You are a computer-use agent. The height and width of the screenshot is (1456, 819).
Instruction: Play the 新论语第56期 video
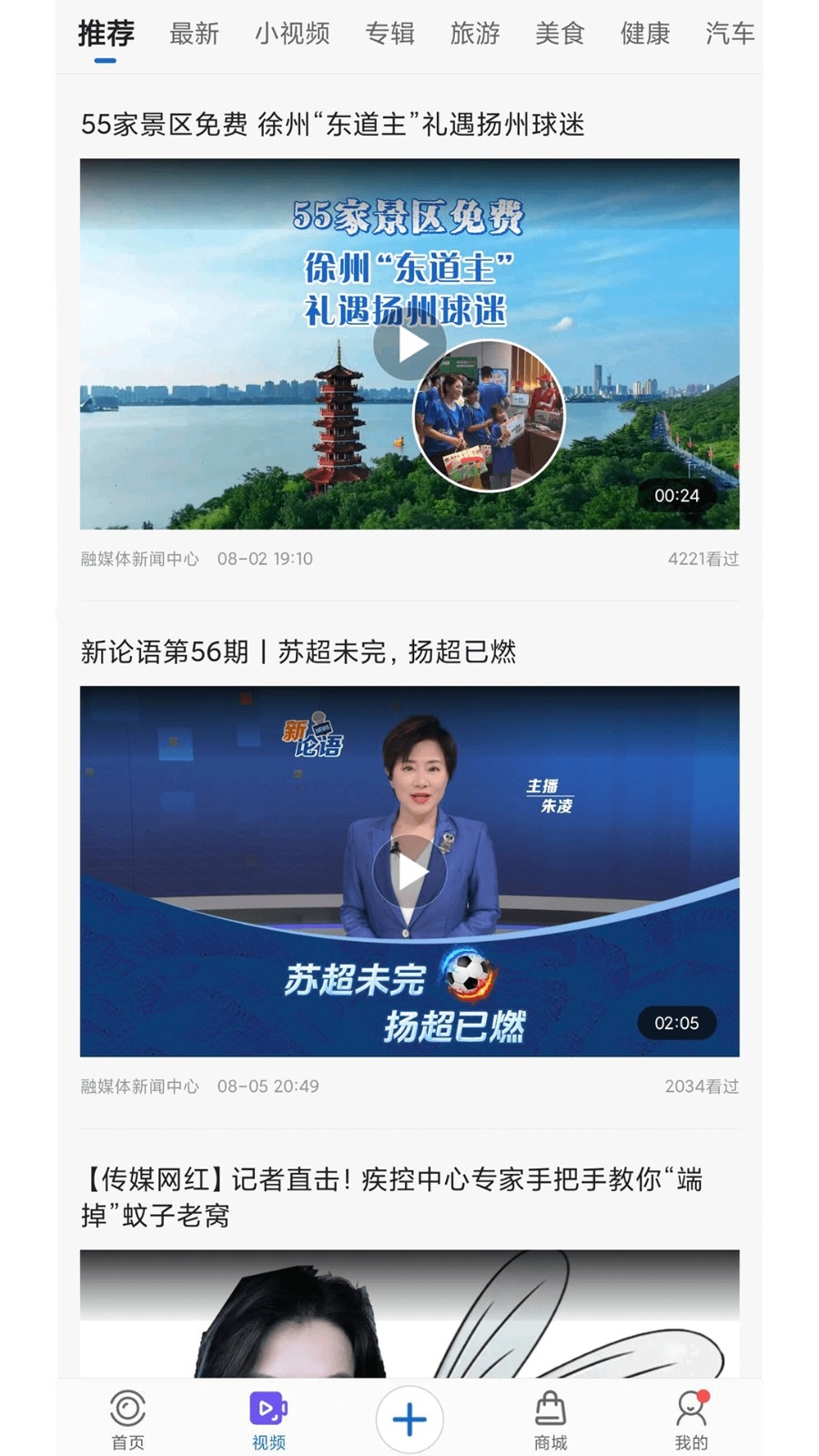pyautogui.click(x=410, y=870)
